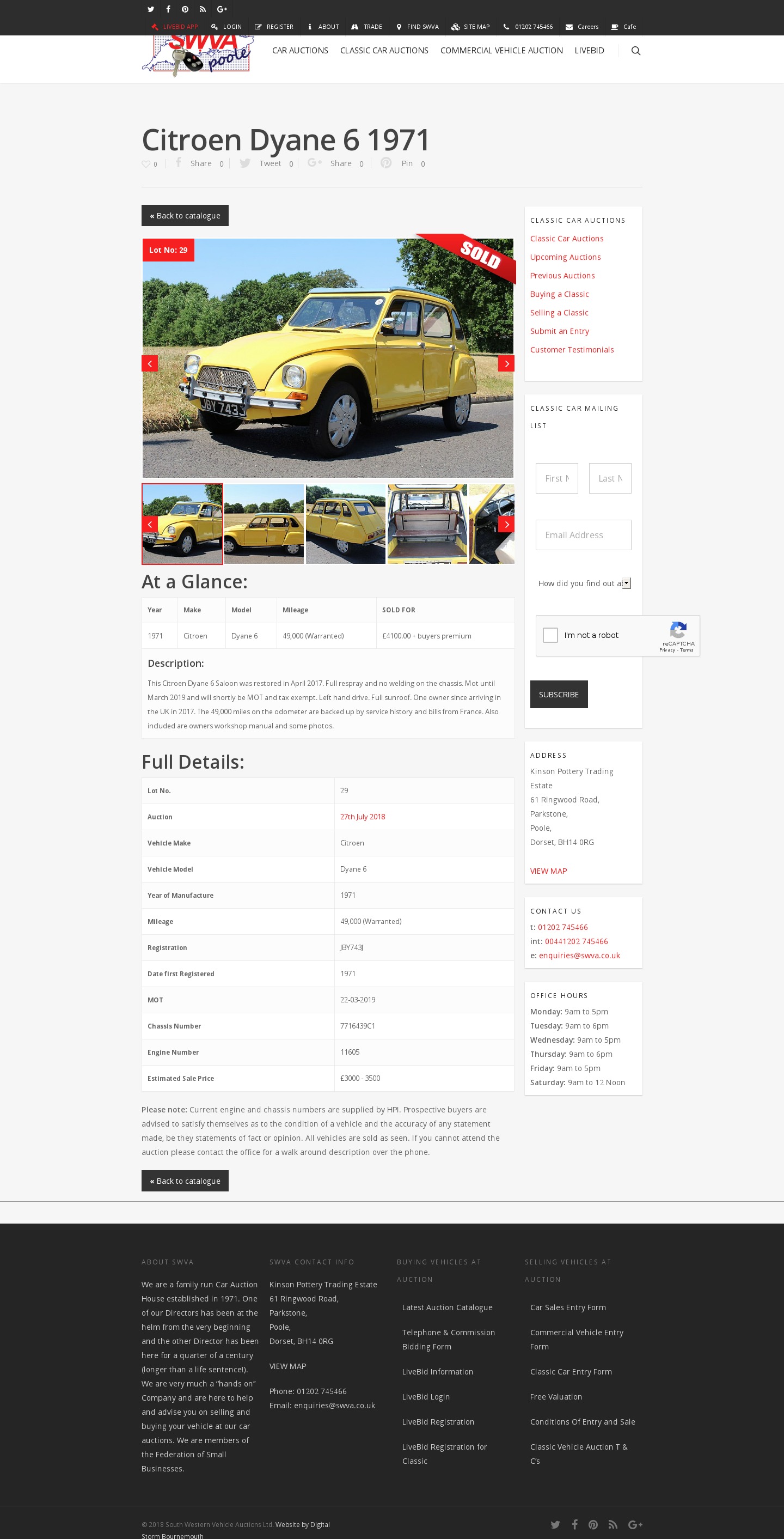Tap the enquiries@swva.co.uk email link

point(579,956)
